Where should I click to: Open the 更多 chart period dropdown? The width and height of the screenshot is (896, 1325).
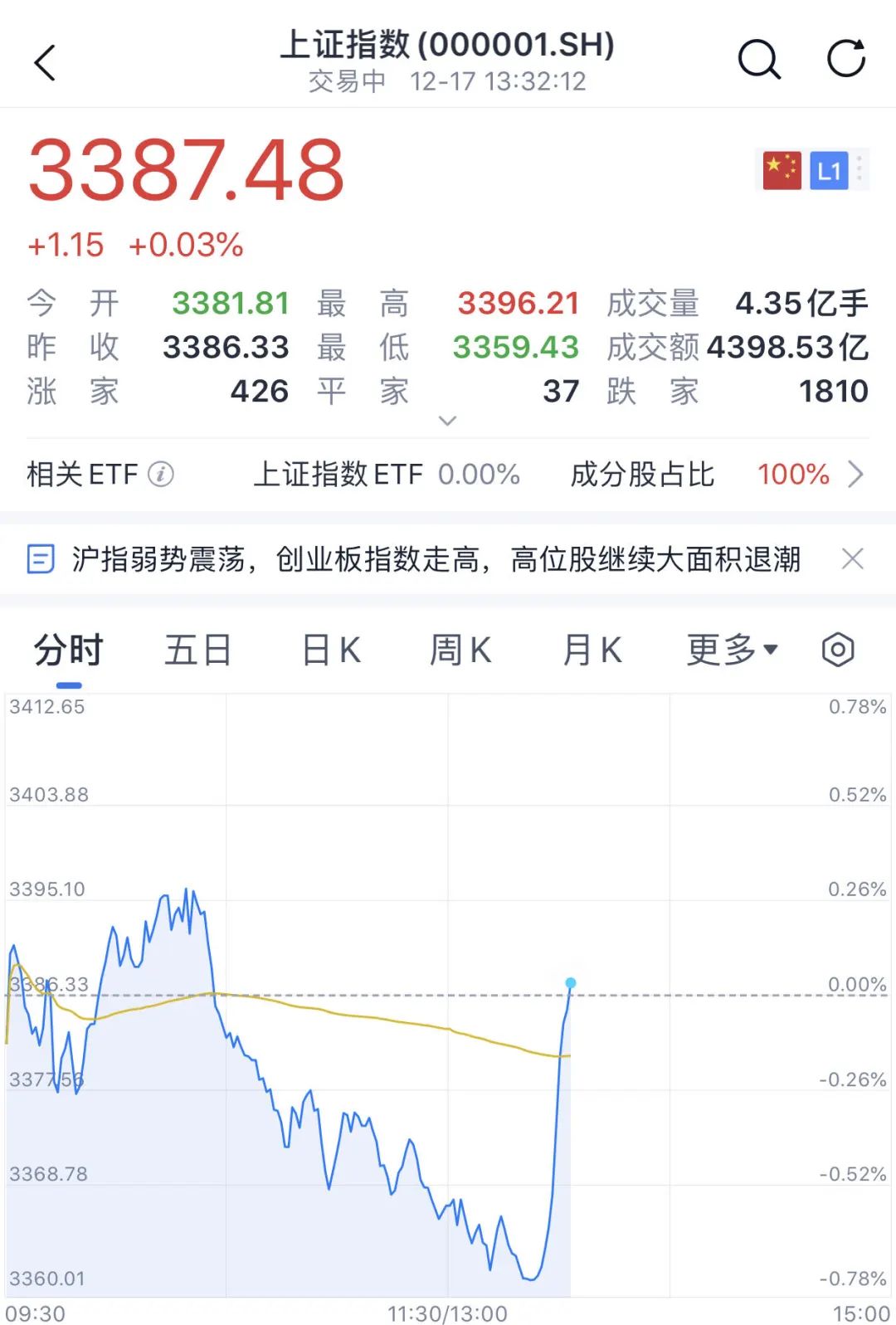pyautogui.click(x=732, y=650)
